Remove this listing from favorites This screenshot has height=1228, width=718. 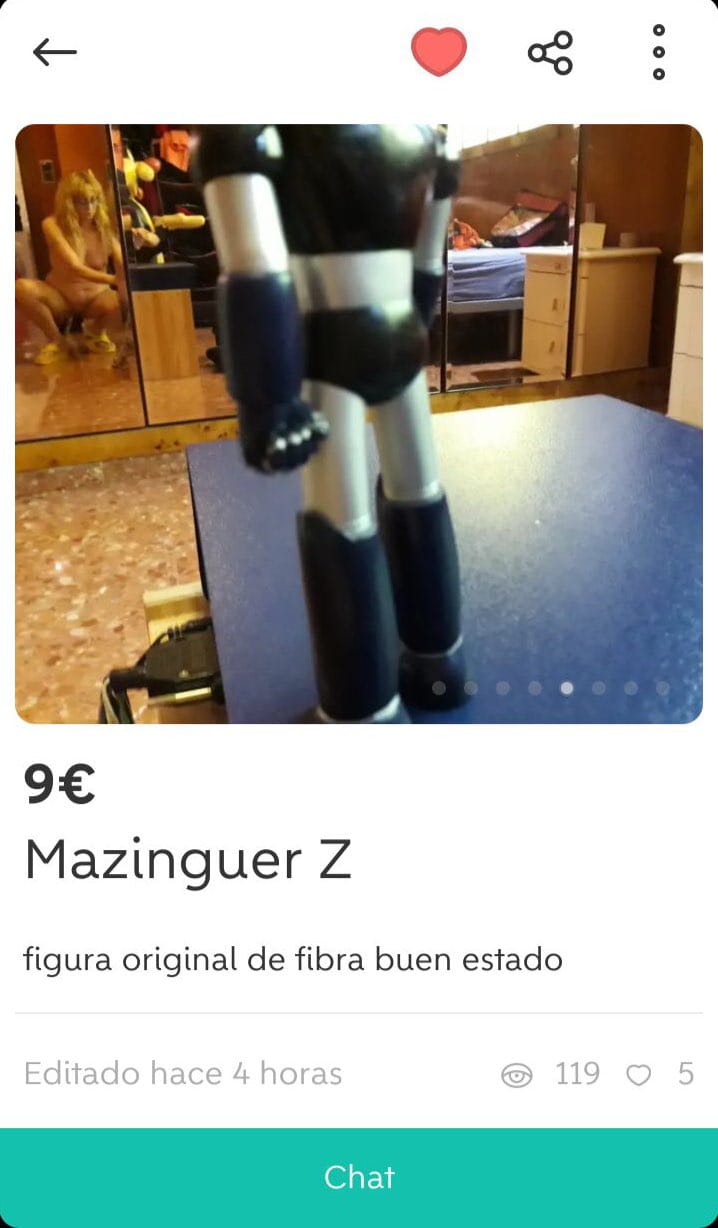pyautogui.click(x=439, y=52)
